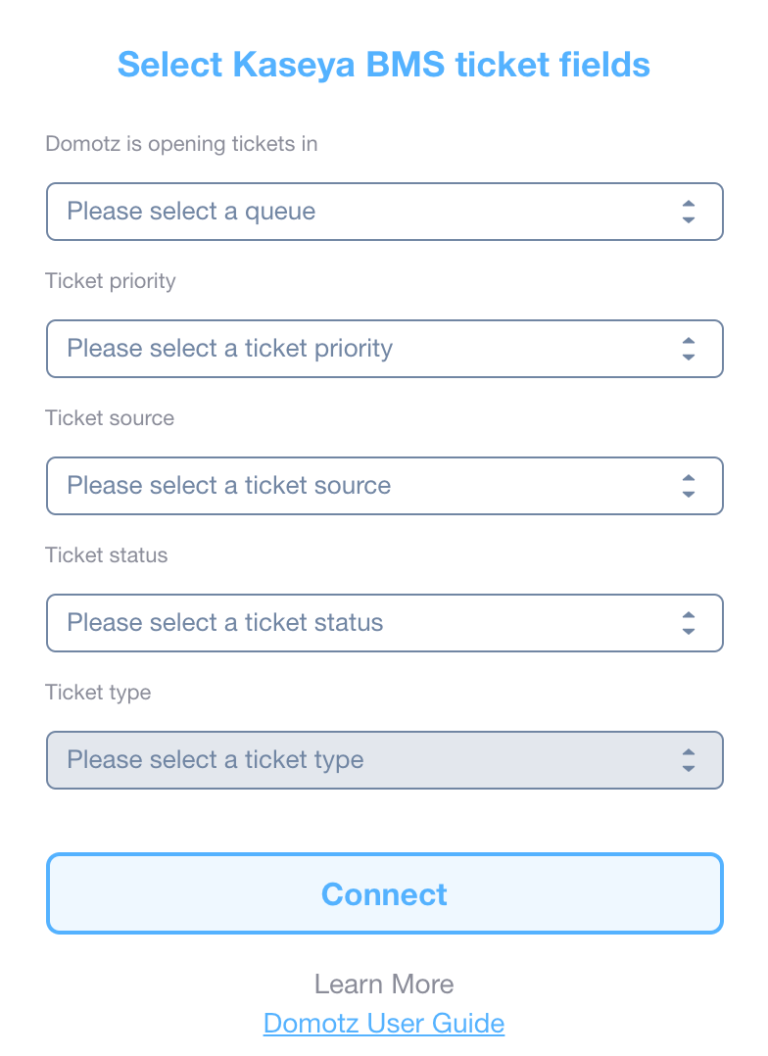Open the ticket source dropdown
768x1056 pixels.
click(384, 485)
